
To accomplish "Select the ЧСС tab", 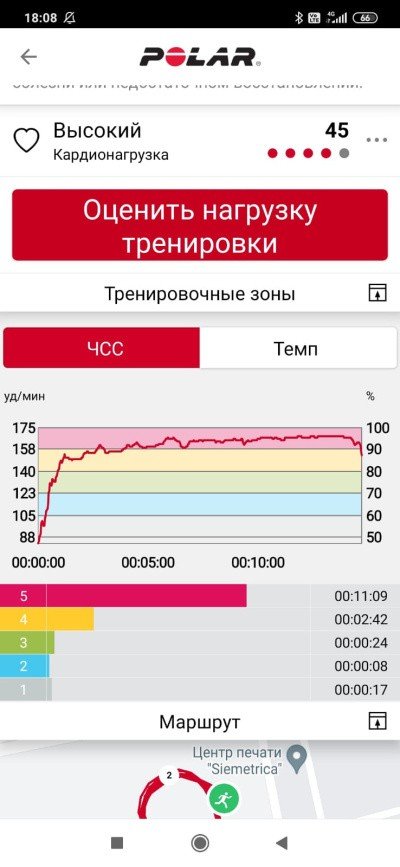I will pos(102,348).
